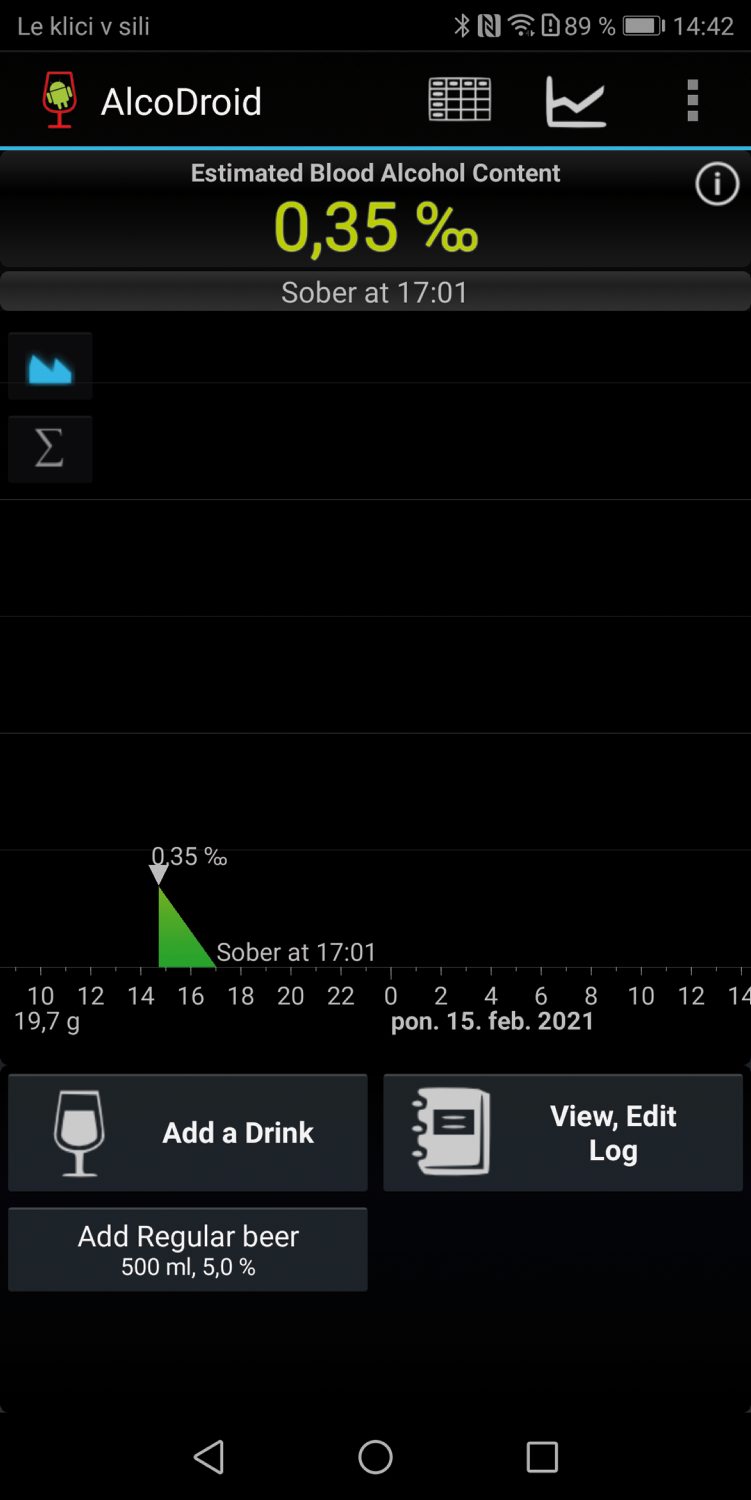751x1500 pixels.
Task: Return to the home screen
Action: pyautogui.click(x=375, y=1457)
